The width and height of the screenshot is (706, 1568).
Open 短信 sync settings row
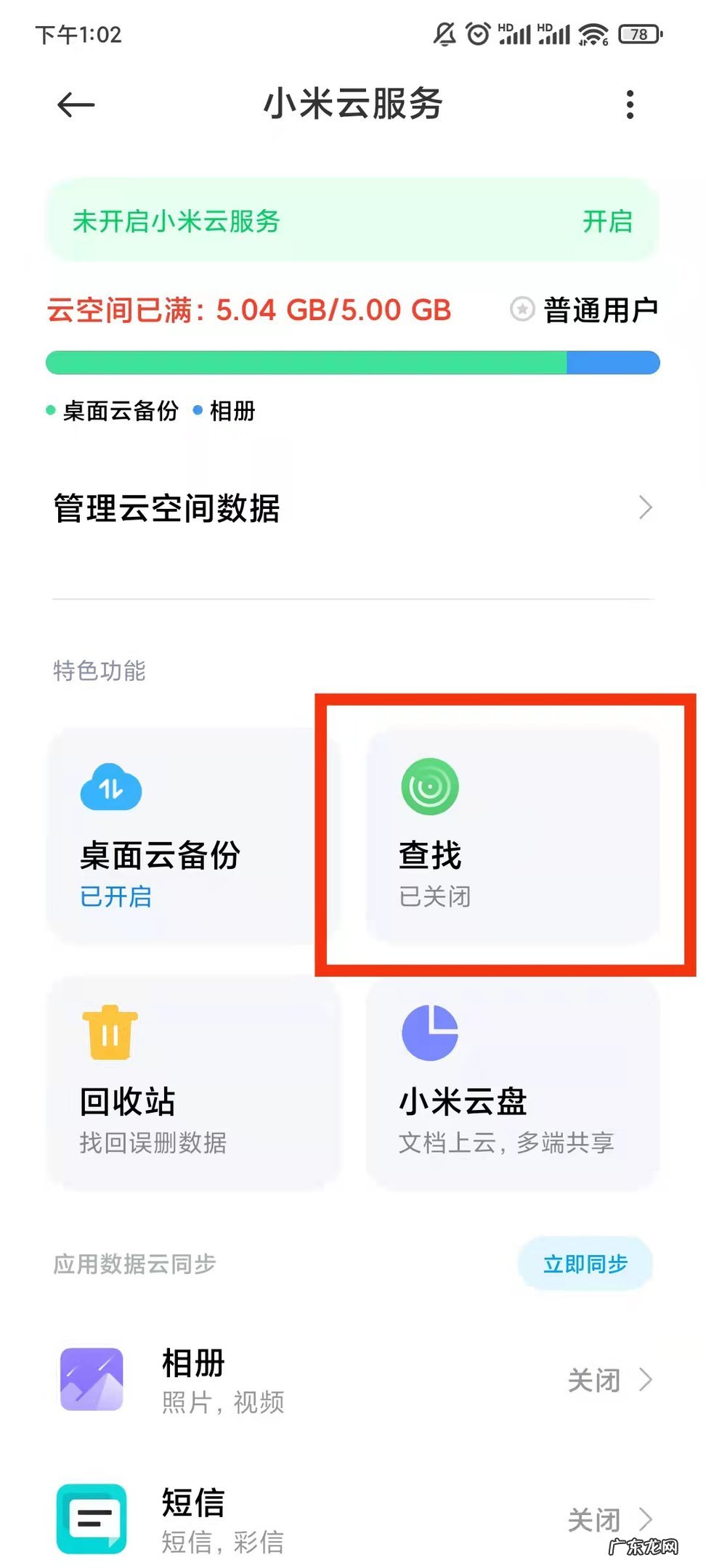pos(353,1519)
